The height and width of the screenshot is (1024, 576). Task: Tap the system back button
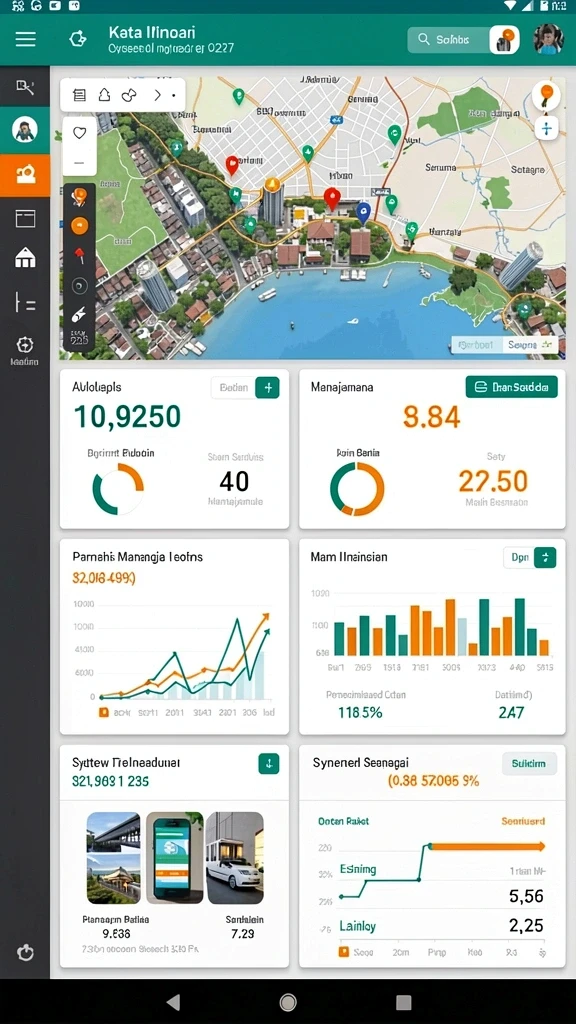click(x=173, y=1002)
